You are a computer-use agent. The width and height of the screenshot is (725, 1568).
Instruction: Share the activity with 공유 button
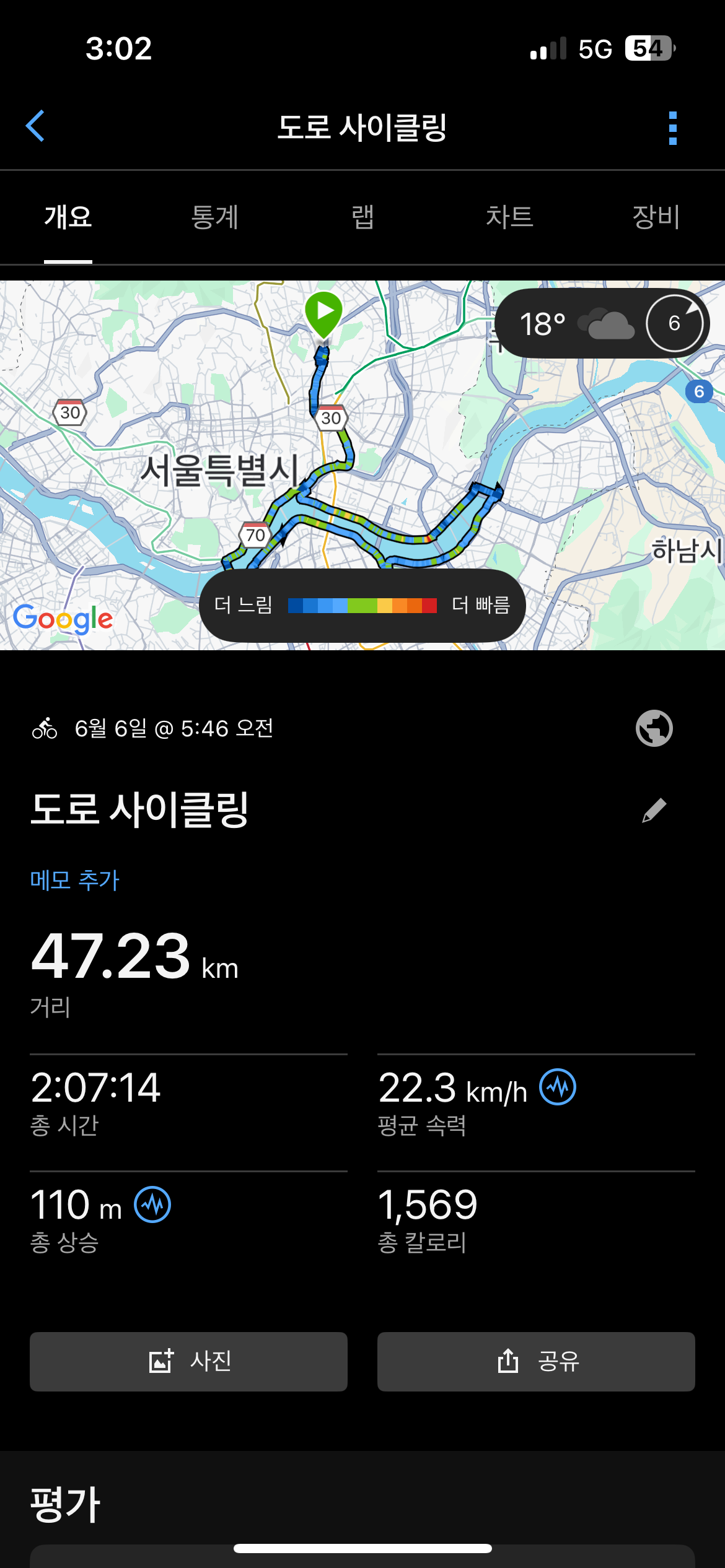(536, 1362)
